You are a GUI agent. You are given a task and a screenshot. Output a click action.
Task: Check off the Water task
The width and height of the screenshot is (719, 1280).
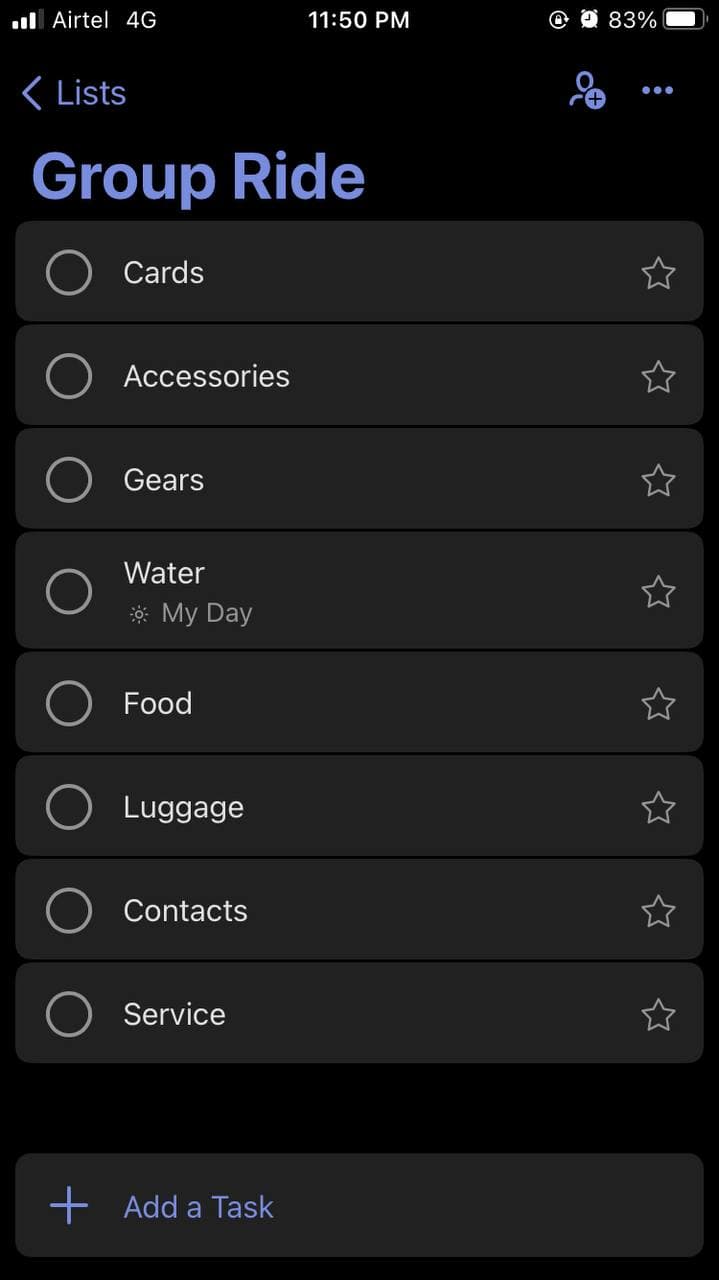[69, 592]
